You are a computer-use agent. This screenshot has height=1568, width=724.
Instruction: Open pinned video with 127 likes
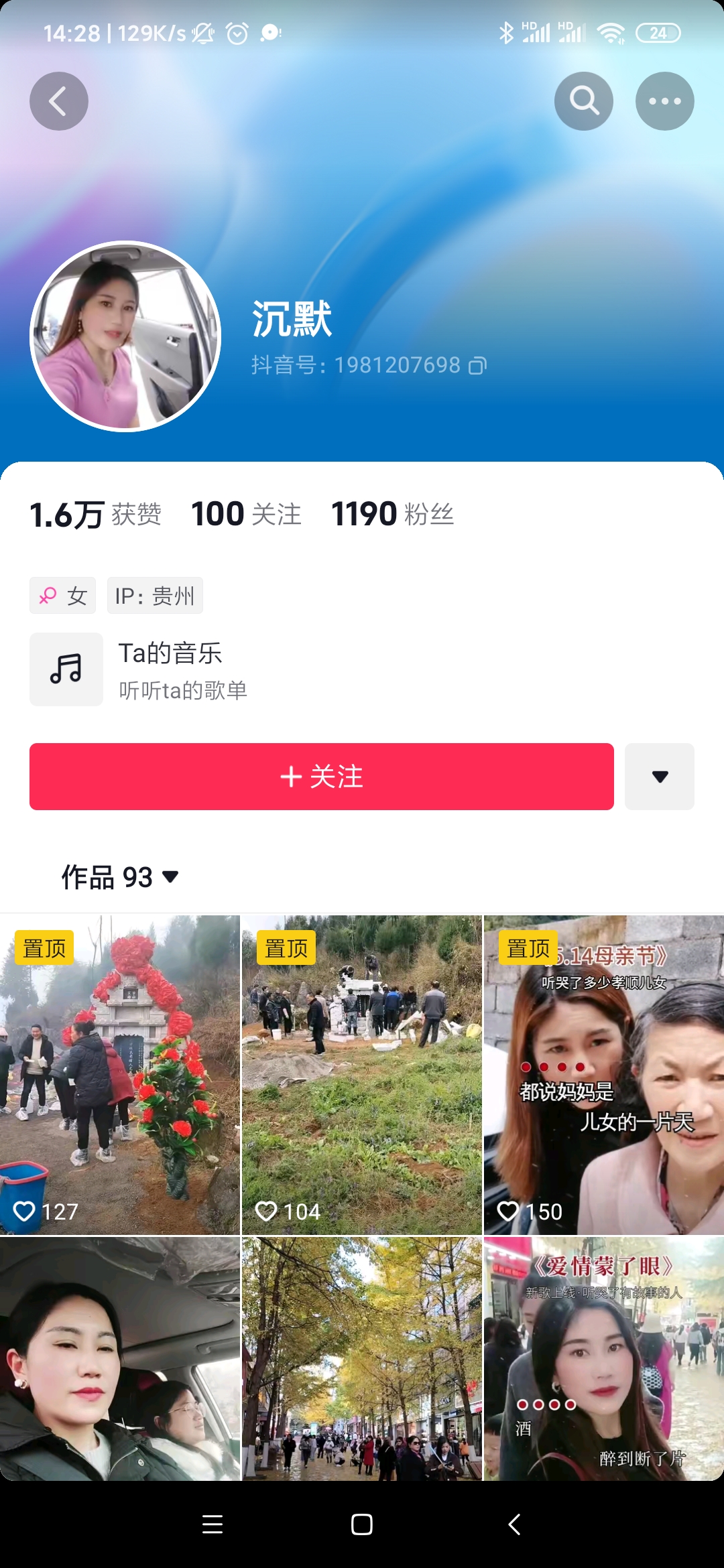click(119, 1075)
